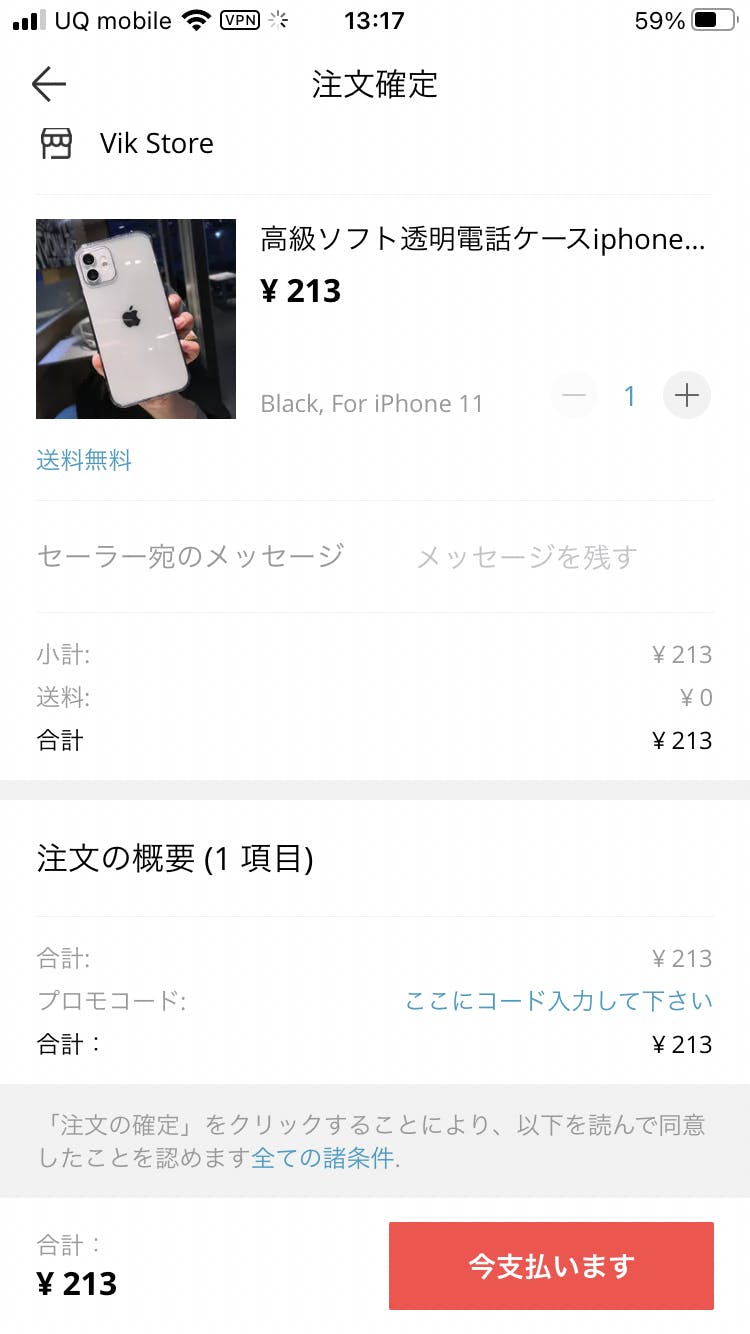The width and height of the screenshot is (750, 1334).
Task: Go back using the arrow icon
Action: 48,84
